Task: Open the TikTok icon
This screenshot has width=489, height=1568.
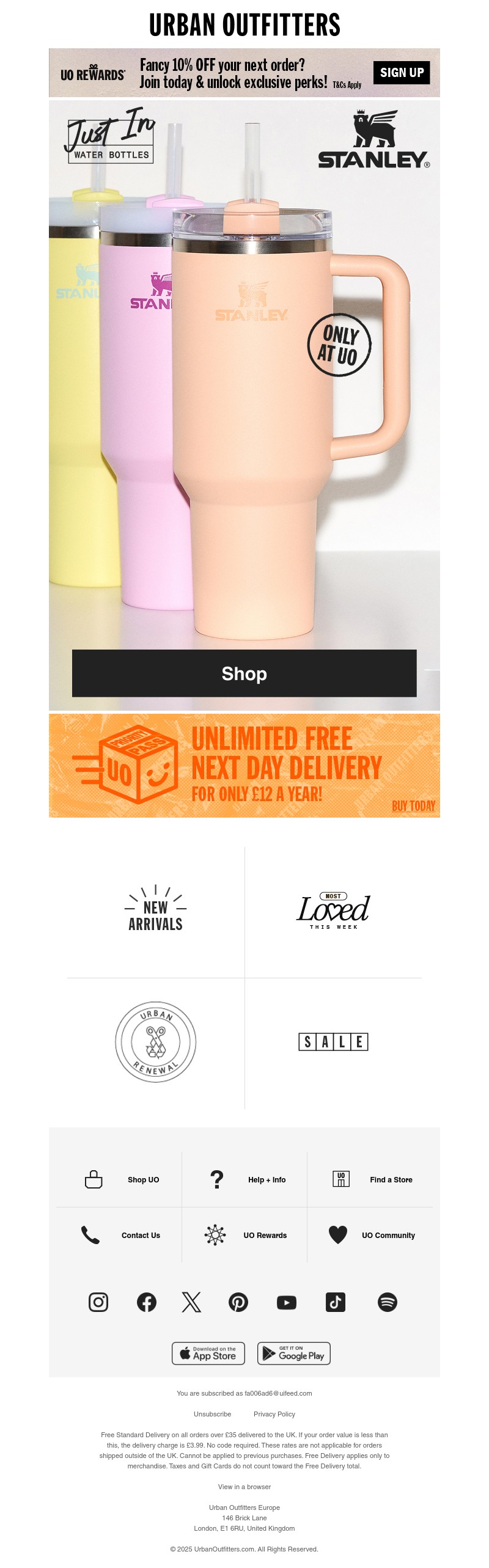Action: point(336,1302)
